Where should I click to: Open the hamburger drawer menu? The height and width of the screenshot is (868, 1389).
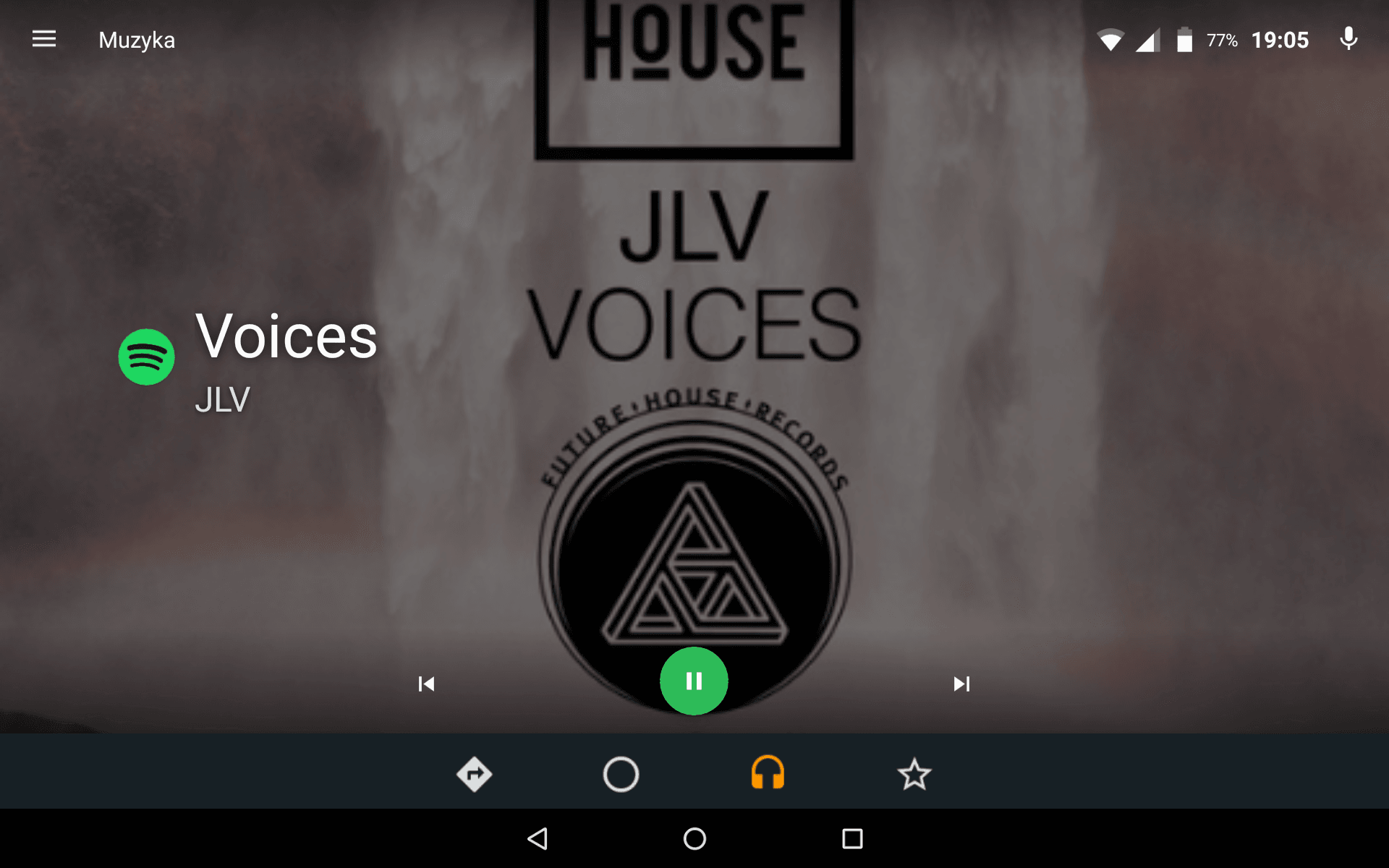click(x=44, y=39)
